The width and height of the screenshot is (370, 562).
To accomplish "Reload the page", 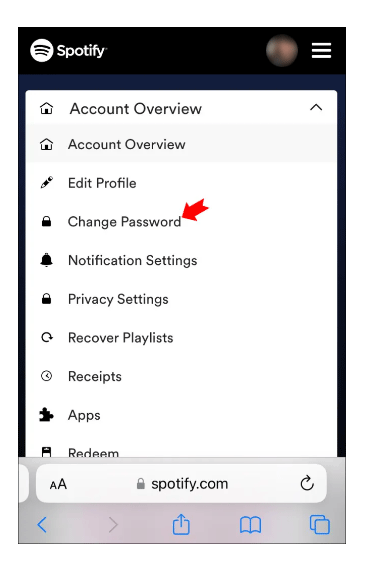I will coord(307,483).
